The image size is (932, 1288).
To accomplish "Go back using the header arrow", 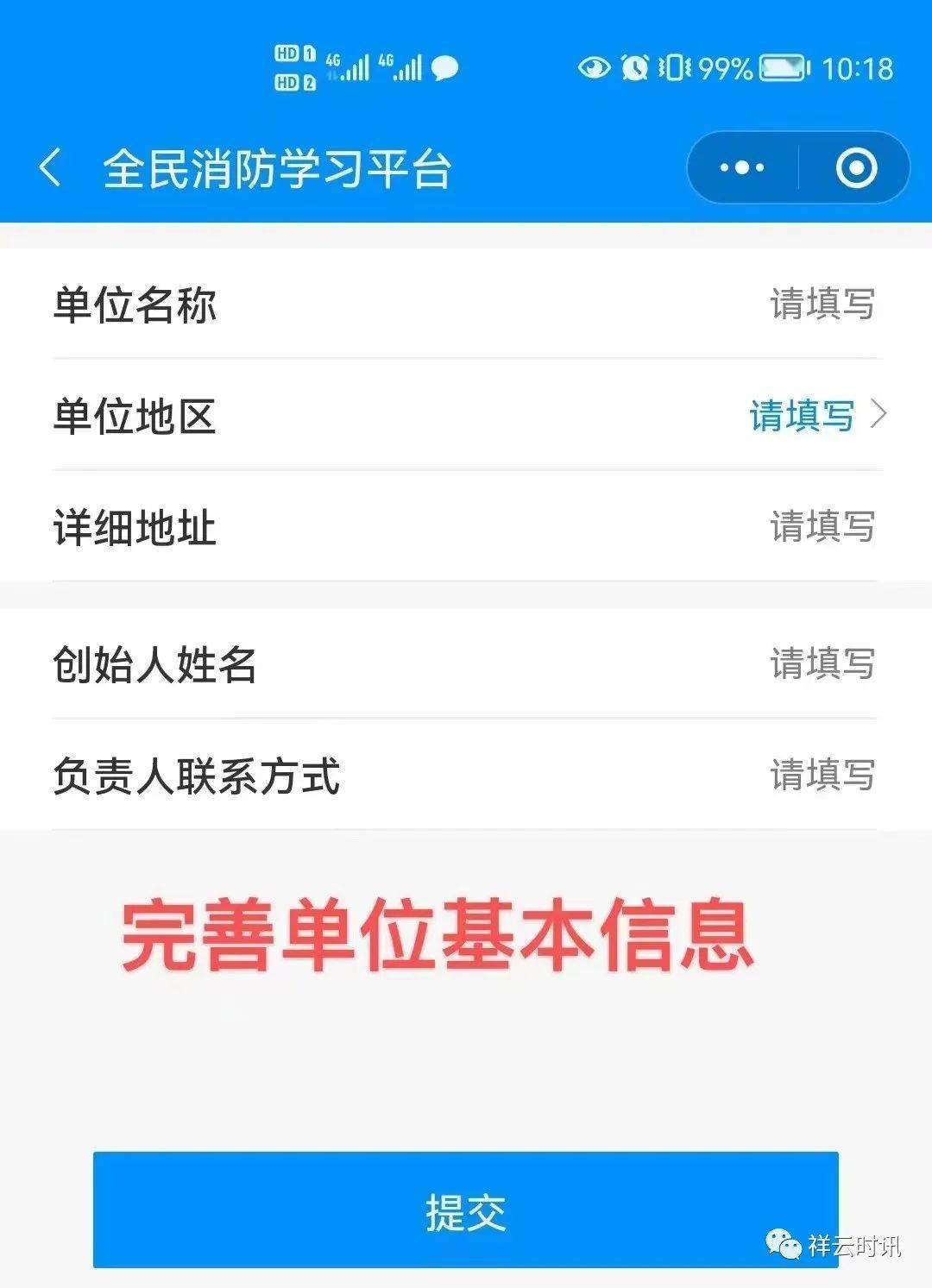I will [50, 167].
